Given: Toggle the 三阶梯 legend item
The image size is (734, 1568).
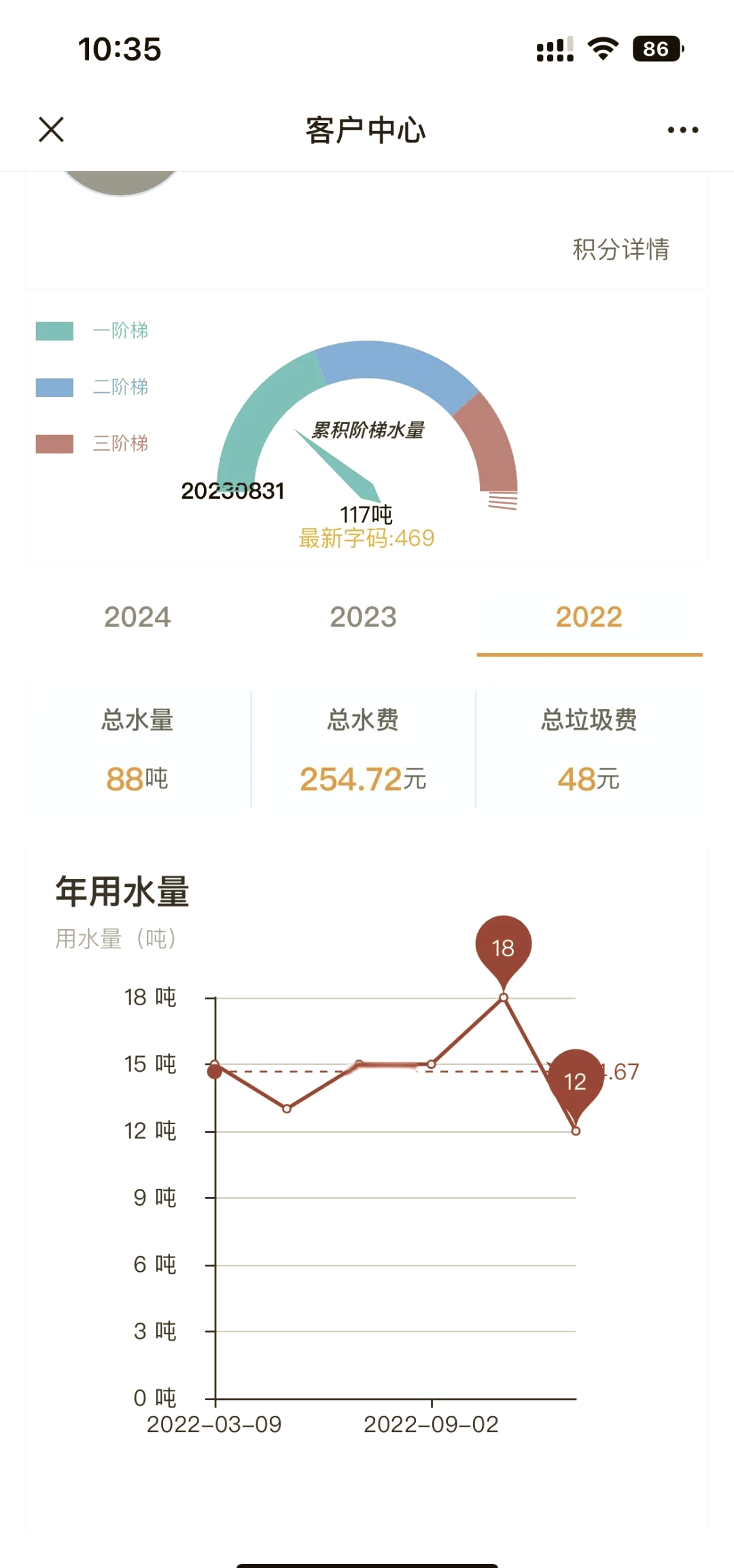Looking at the screenshot, I should pyautogui.click(x=92, y=444).
